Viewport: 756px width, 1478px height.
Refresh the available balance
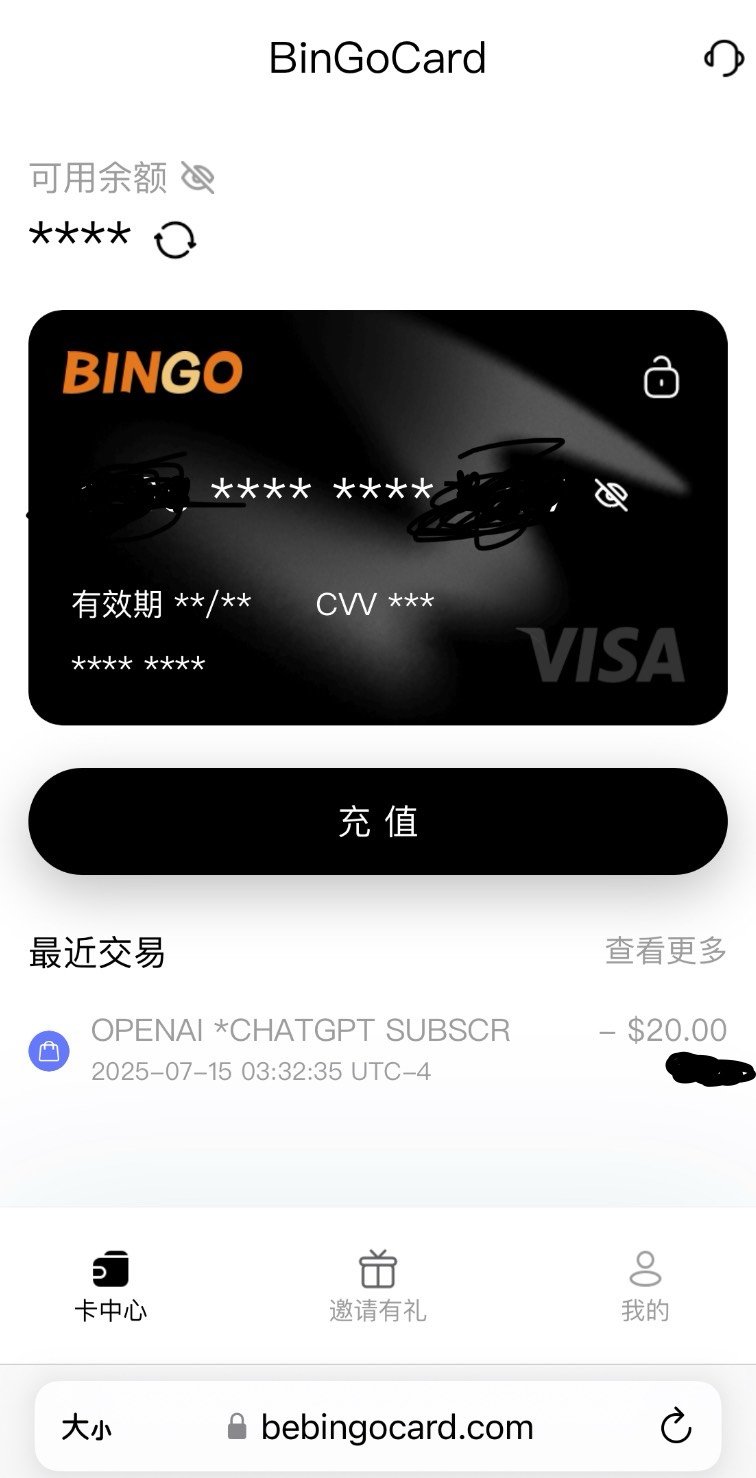tap(175, 240)
